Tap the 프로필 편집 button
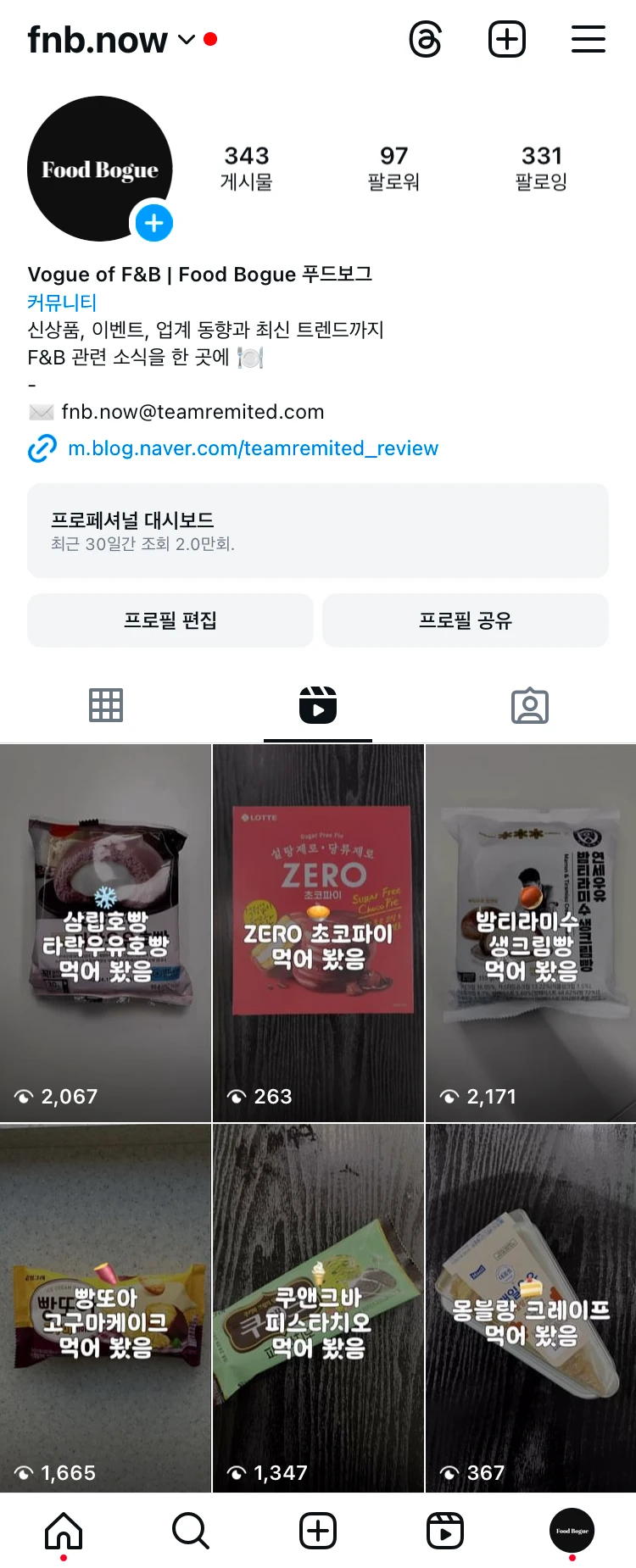 click(170, 620)
